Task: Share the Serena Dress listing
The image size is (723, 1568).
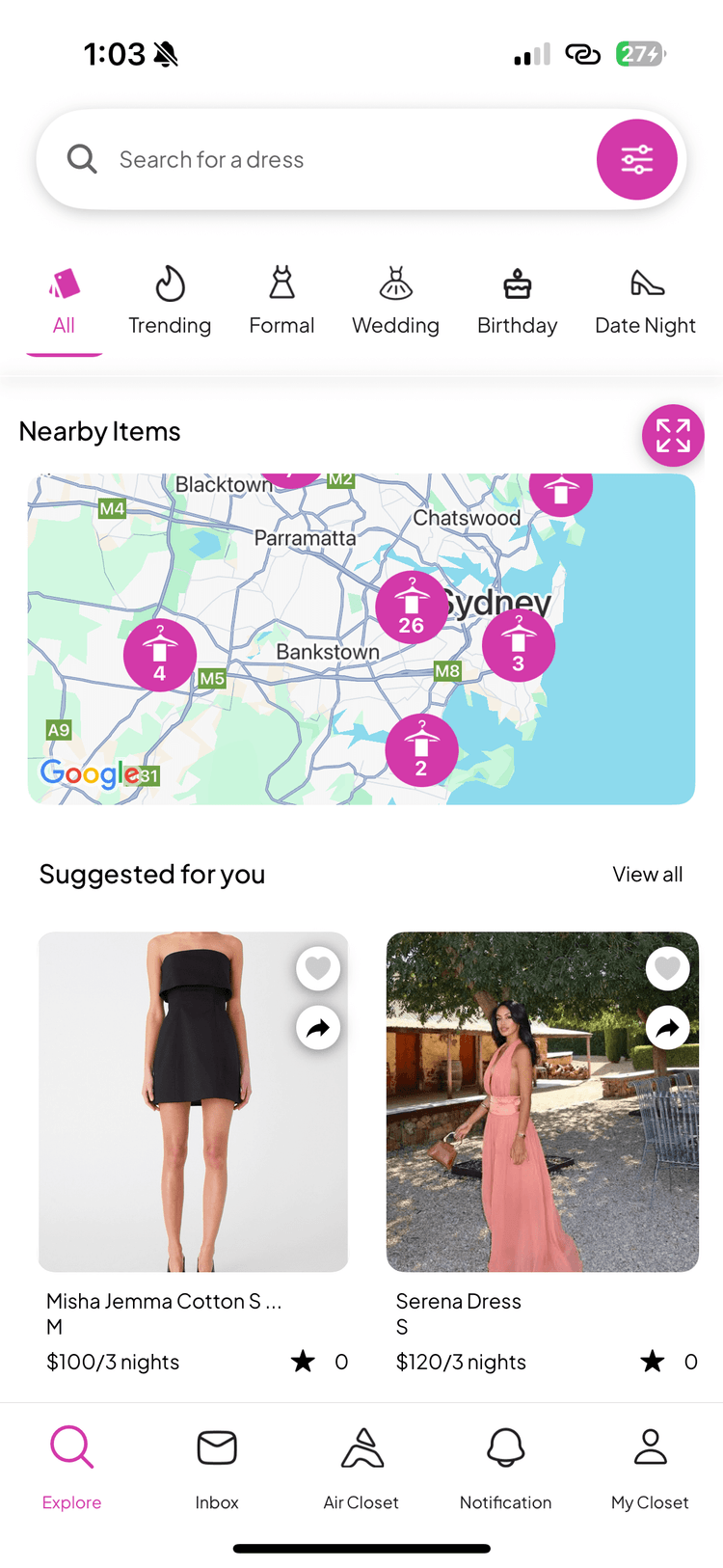Action: [667, 1028]
